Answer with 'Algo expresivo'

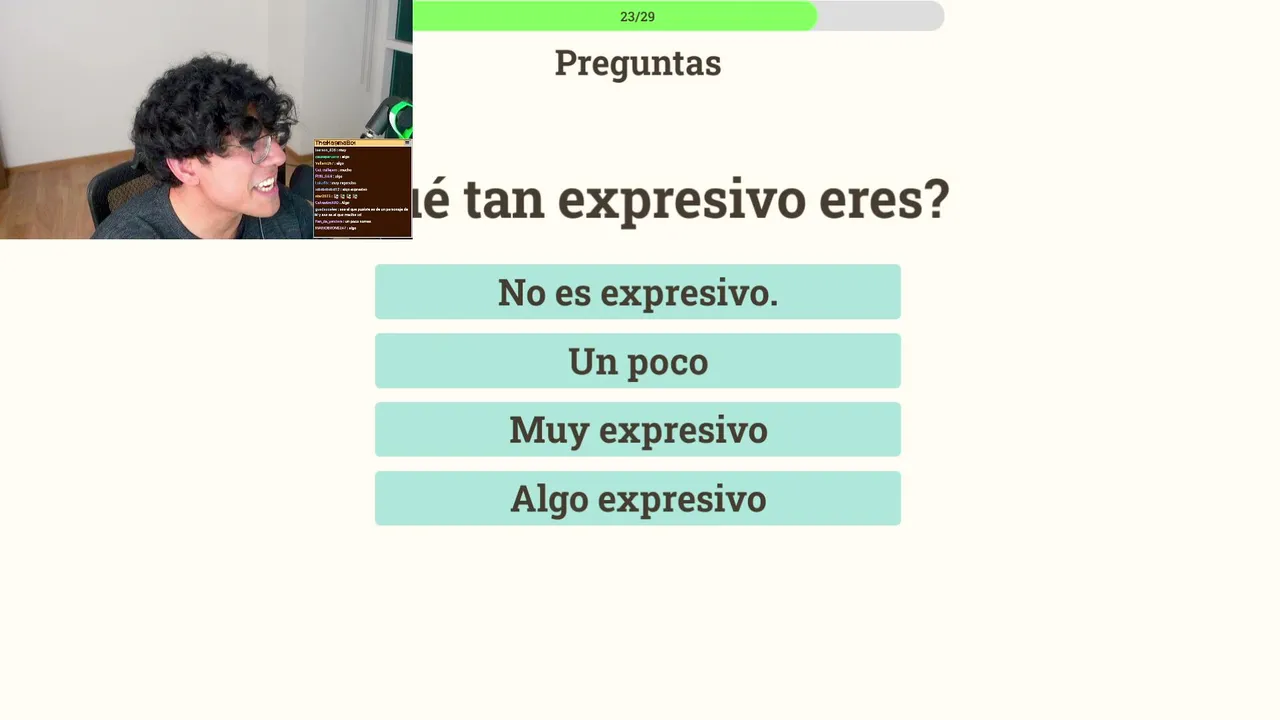637,498
